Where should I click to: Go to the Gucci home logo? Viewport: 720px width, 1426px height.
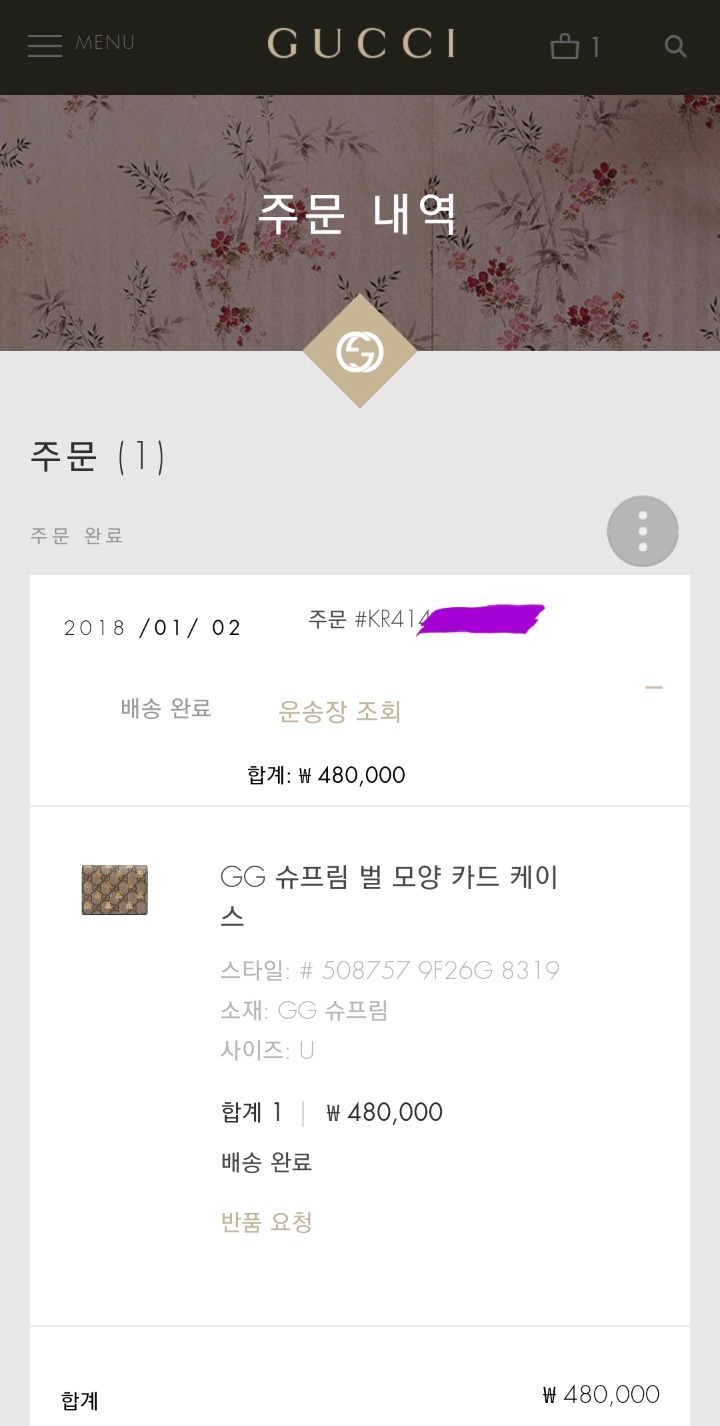tap(362, 44)
